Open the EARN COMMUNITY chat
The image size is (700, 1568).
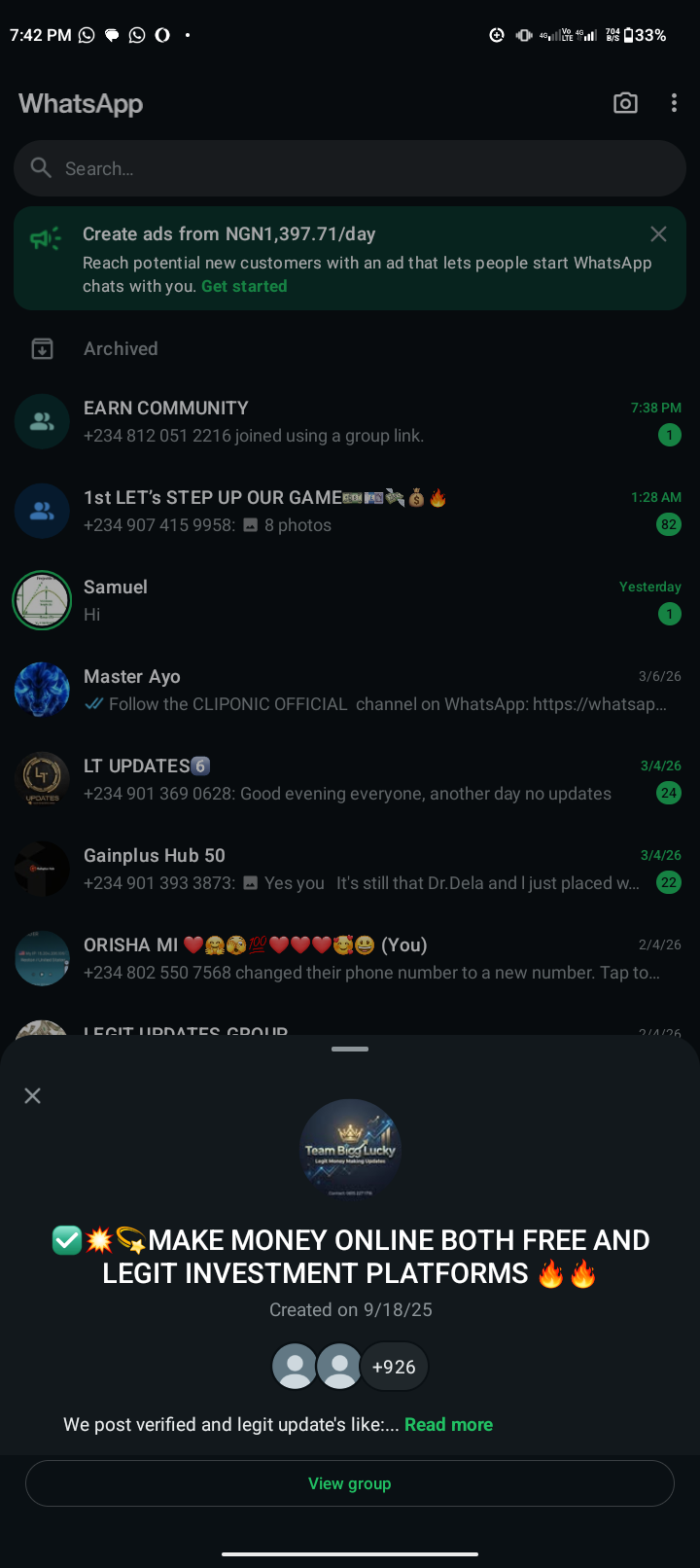click(350, 421)
